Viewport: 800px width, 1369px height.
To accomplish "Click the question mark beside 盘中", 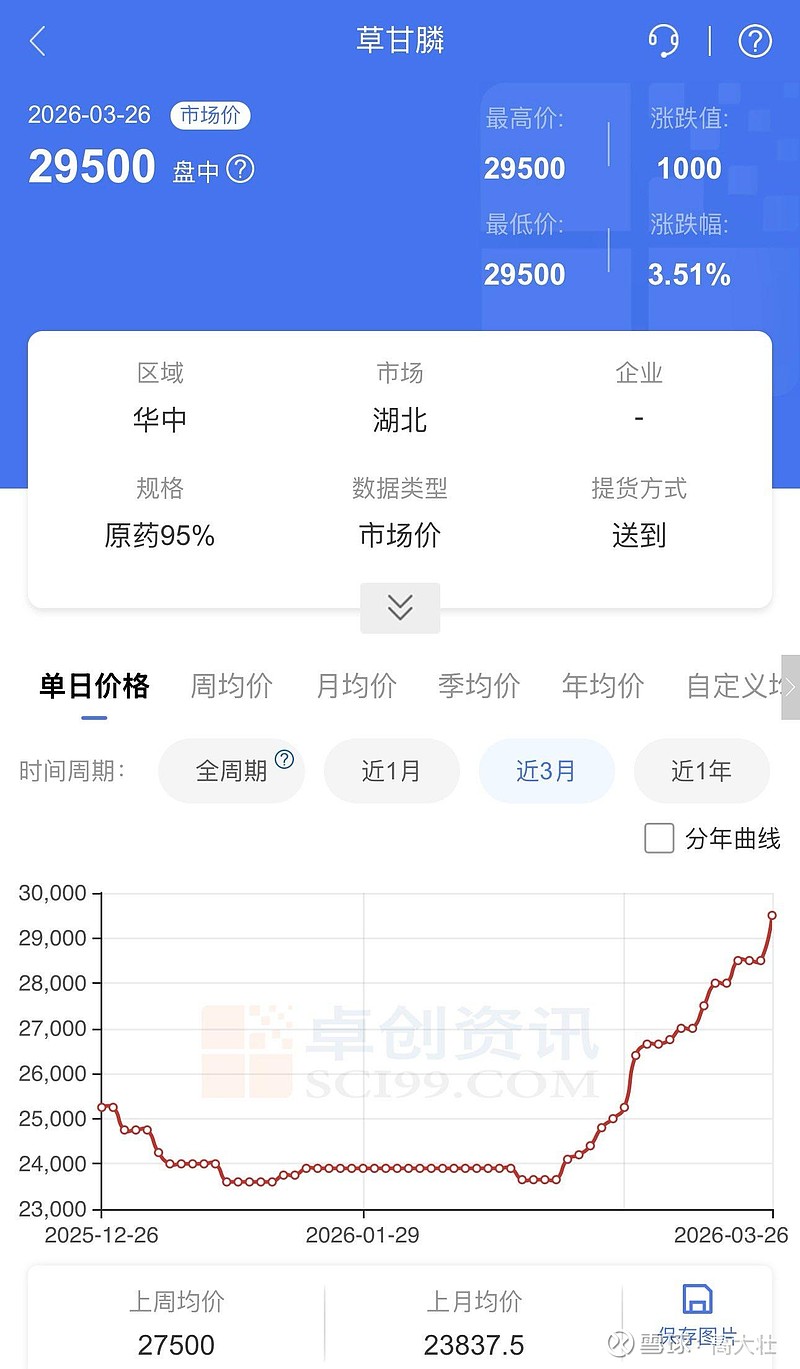I will point(240,170).
